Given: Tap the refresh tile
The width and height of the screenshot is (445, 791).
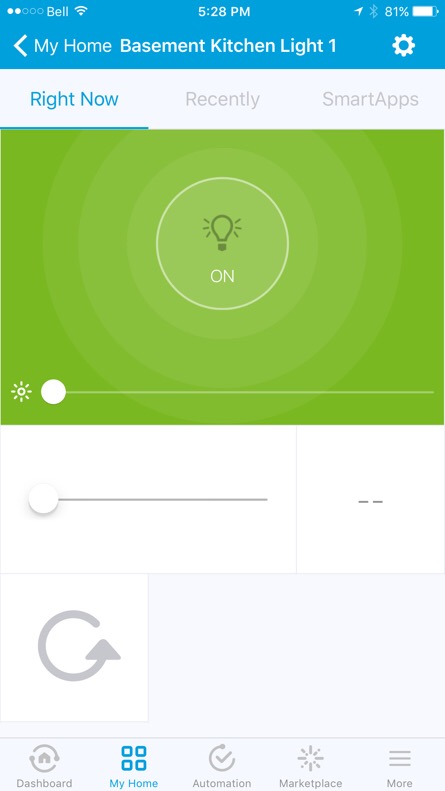Looking at the screenshot, I should (74, 647).
